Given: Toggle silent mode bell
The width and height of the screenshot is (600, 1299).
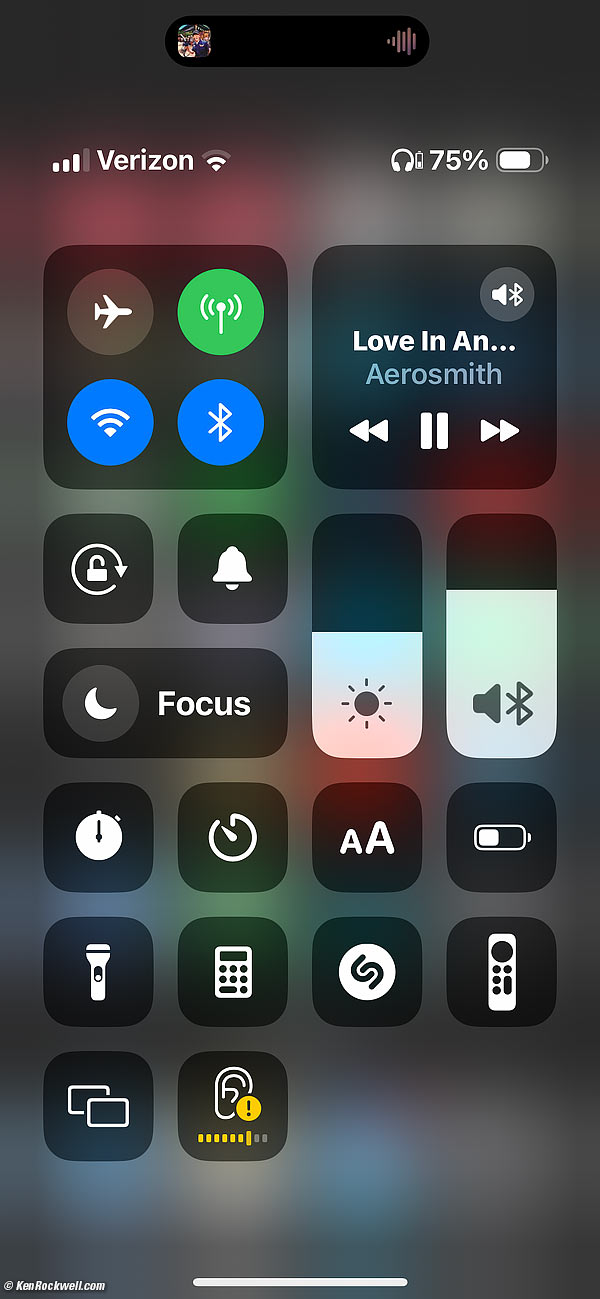Looking at the screenshot, I should [x=232, y=568].
